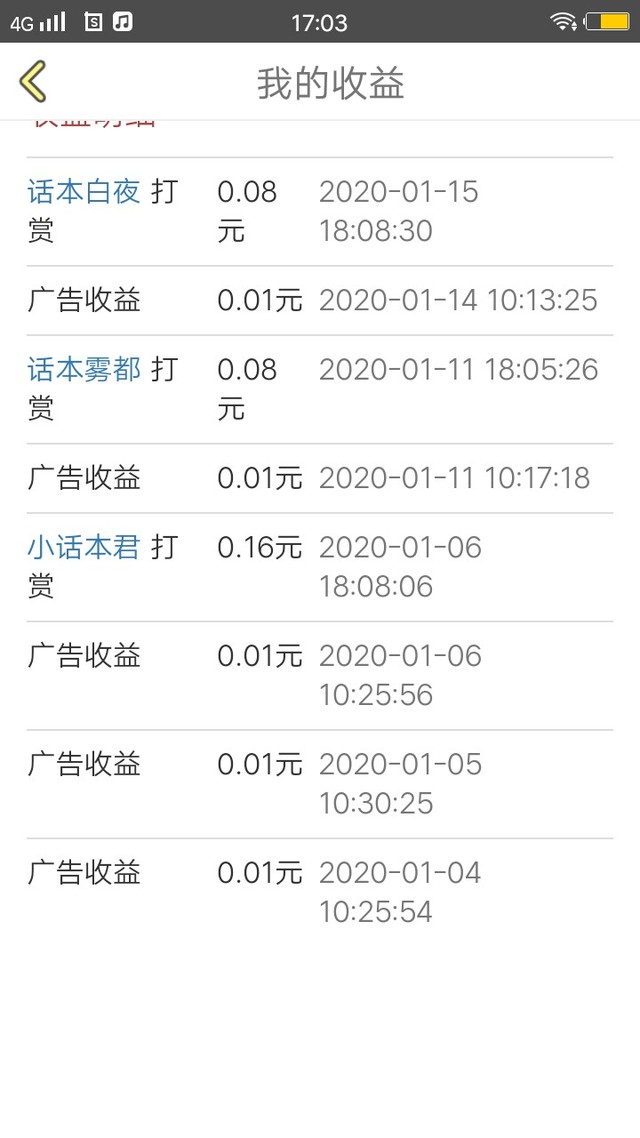
Task: Open the 小话本君 link
Action: pos(84,548)
